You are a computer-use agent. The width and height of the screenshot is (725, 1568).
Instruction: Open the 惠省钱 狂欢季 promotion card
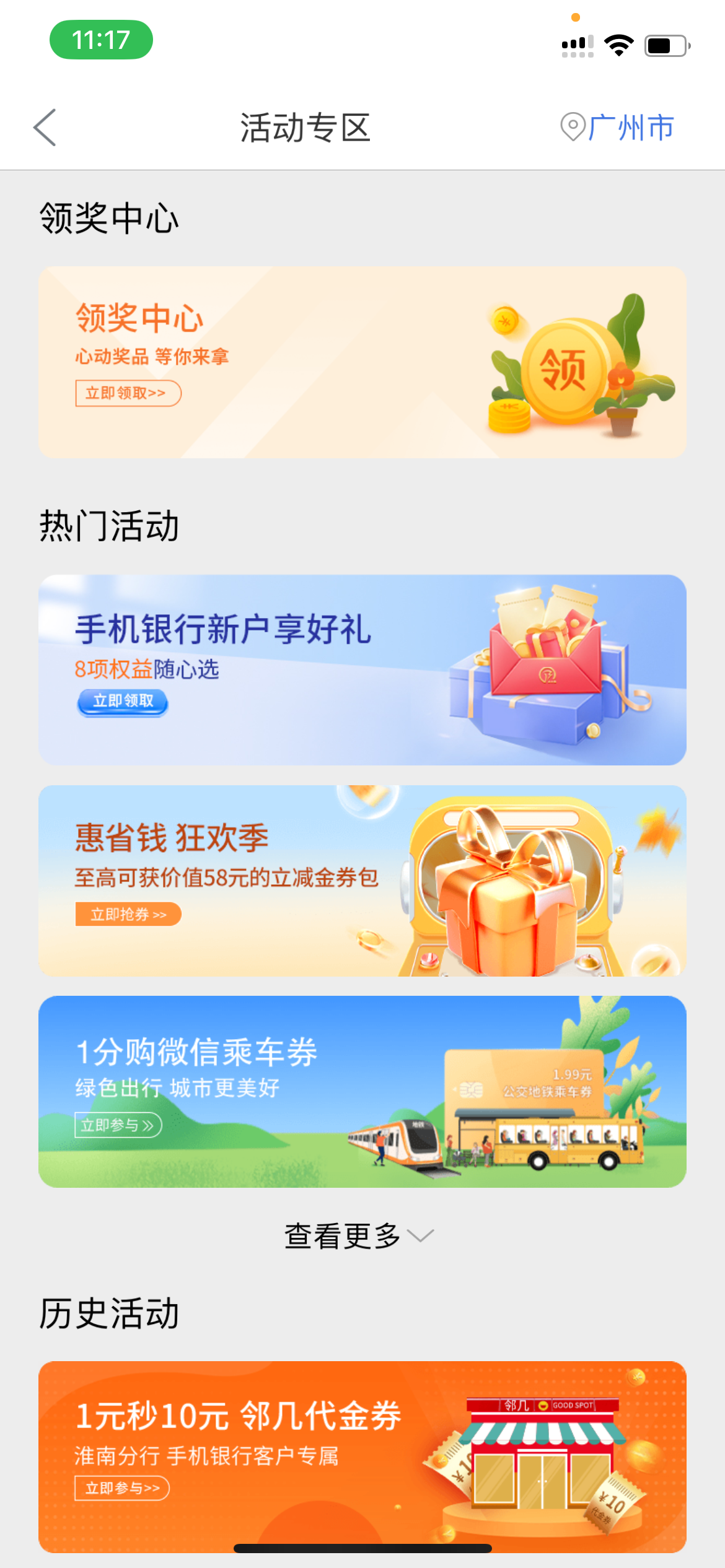coord(362,880)
